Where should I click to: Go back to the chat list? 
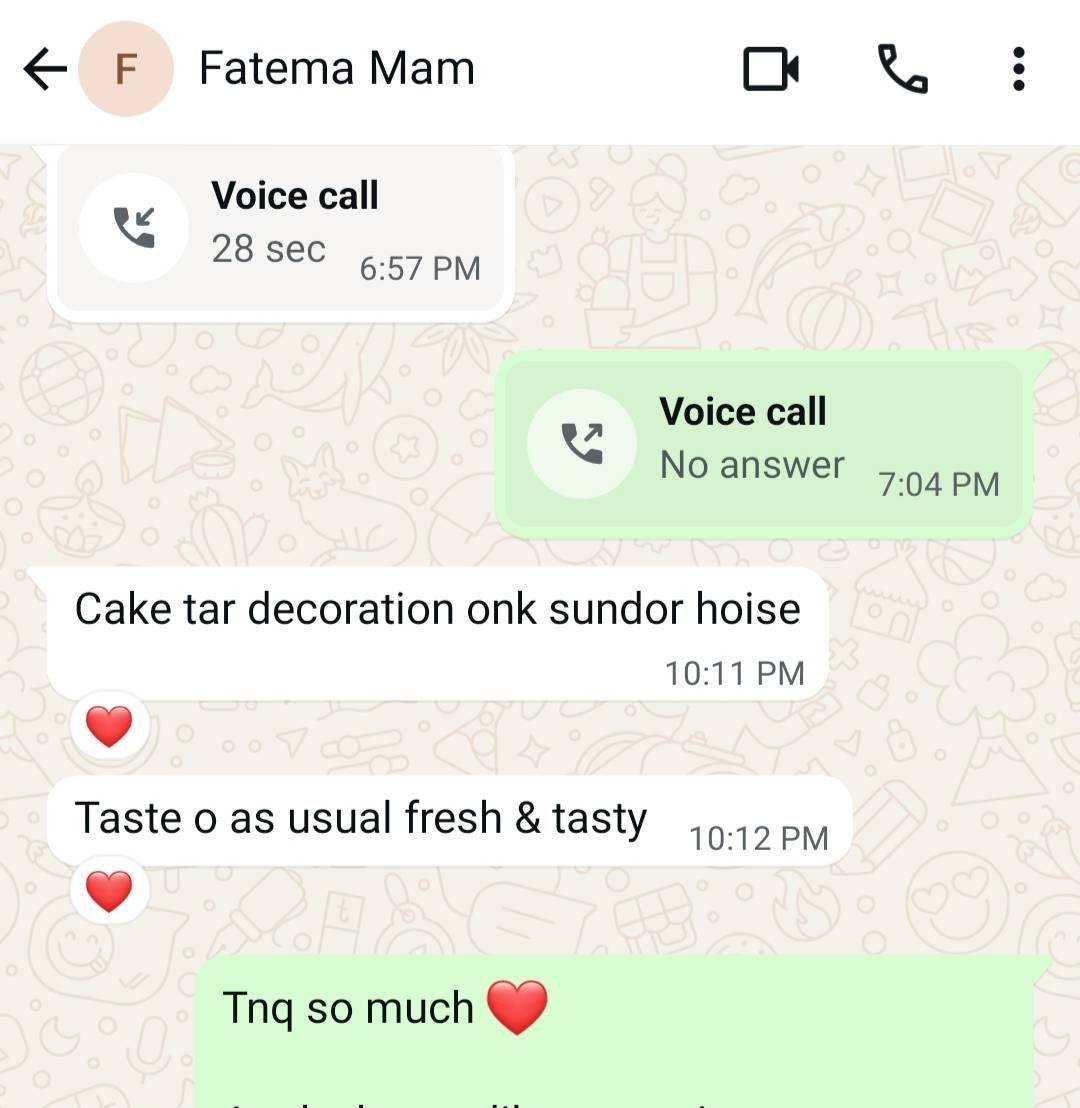44,70
